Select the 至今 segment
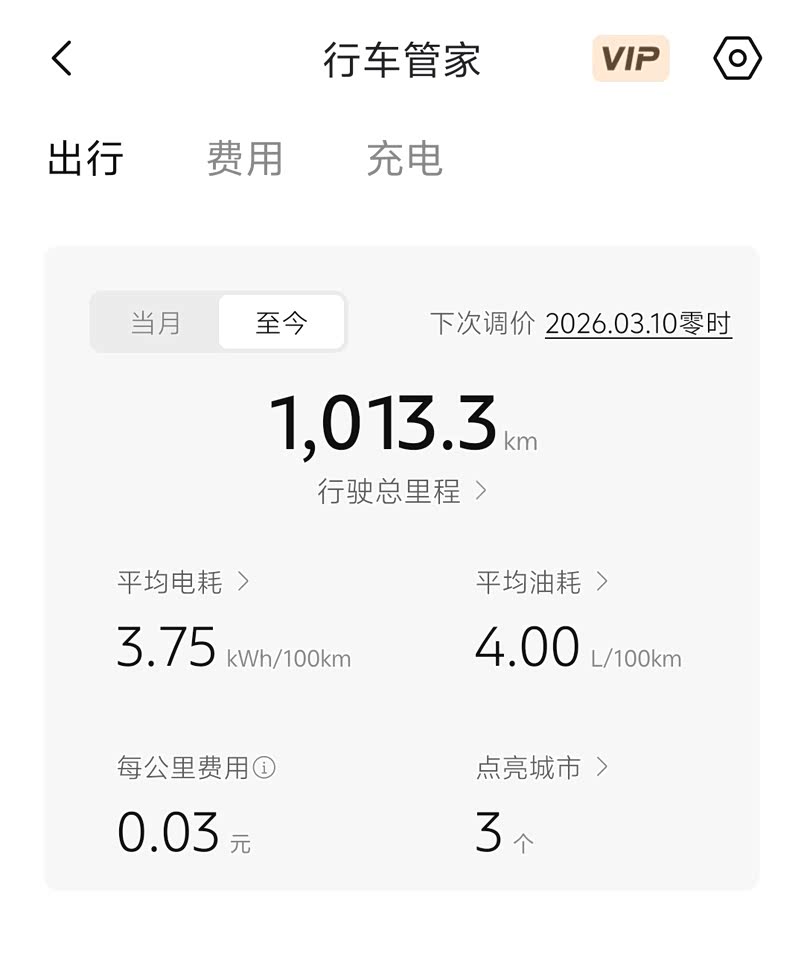The height and width of the screenshot is (960, 804). pyautogui.click(x=281, y=323)
